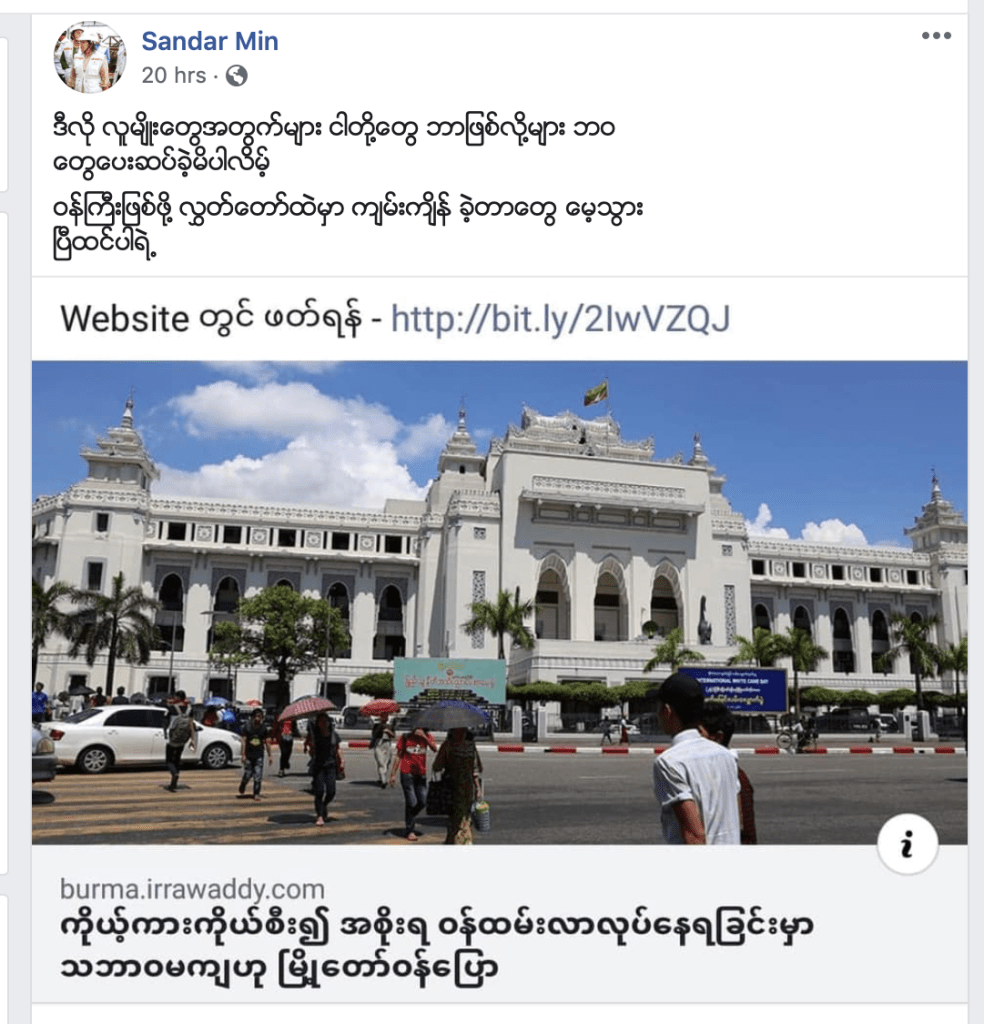Open the Irrawaddy article photo preview
The image size is (984, 1024).
tap(499, 600)
